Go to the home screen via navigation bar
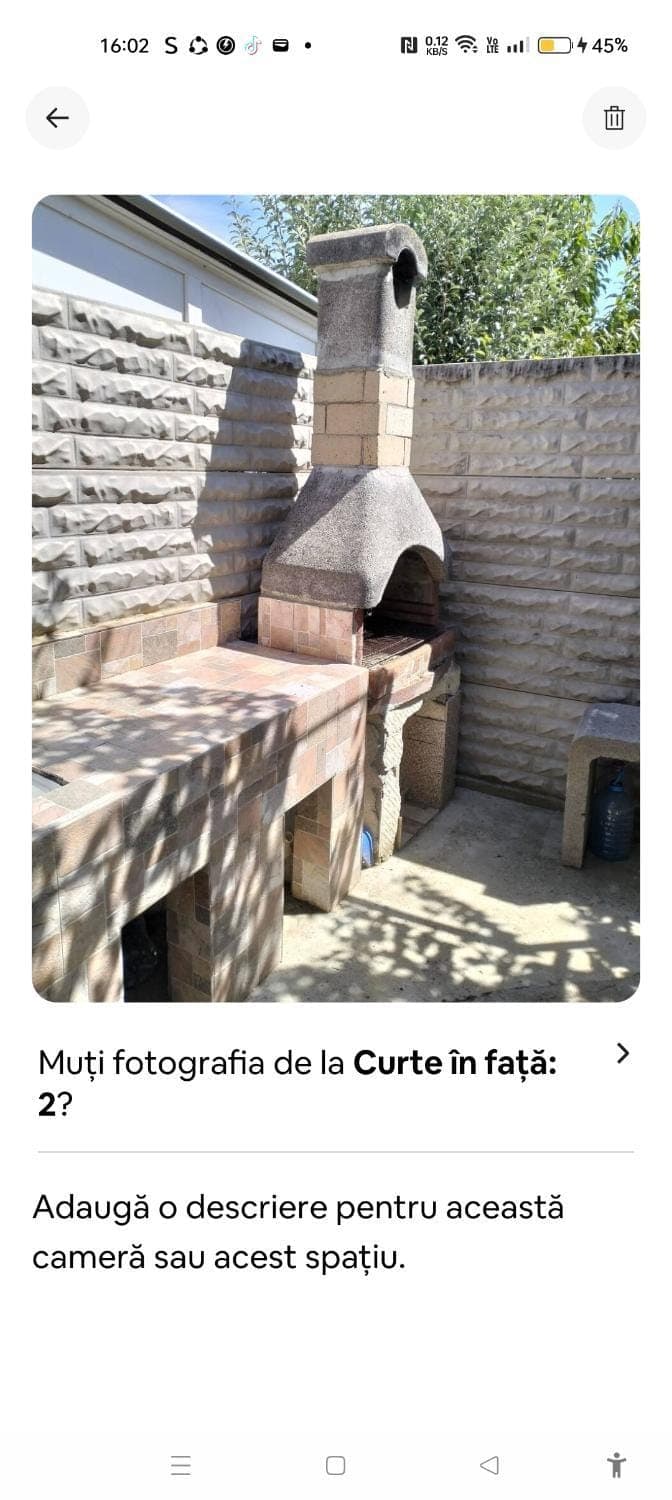672x1500 pixels. click(336, 1465)
